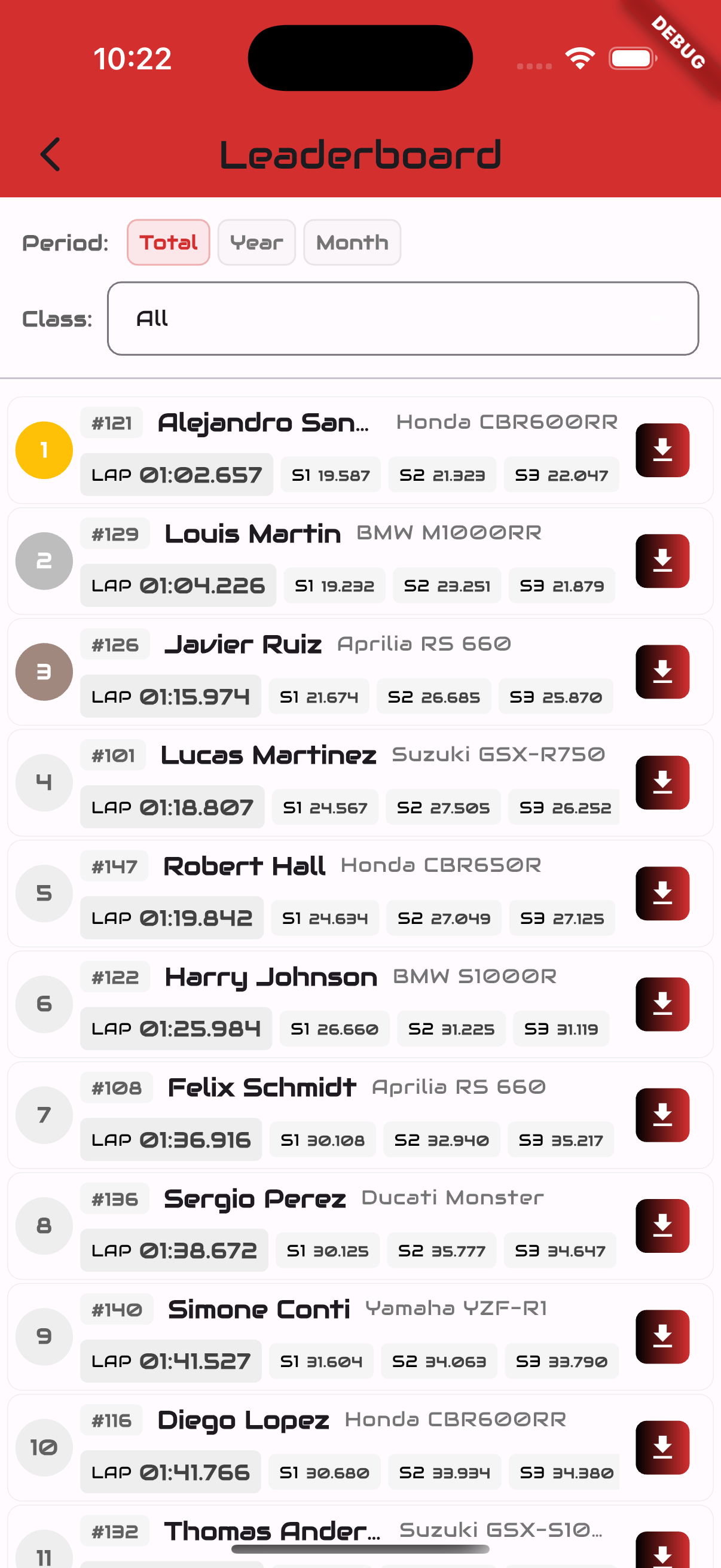The image size is (721, 1568).
Task: Download Simone Conti's results
Action: [x=662, y=1337]
